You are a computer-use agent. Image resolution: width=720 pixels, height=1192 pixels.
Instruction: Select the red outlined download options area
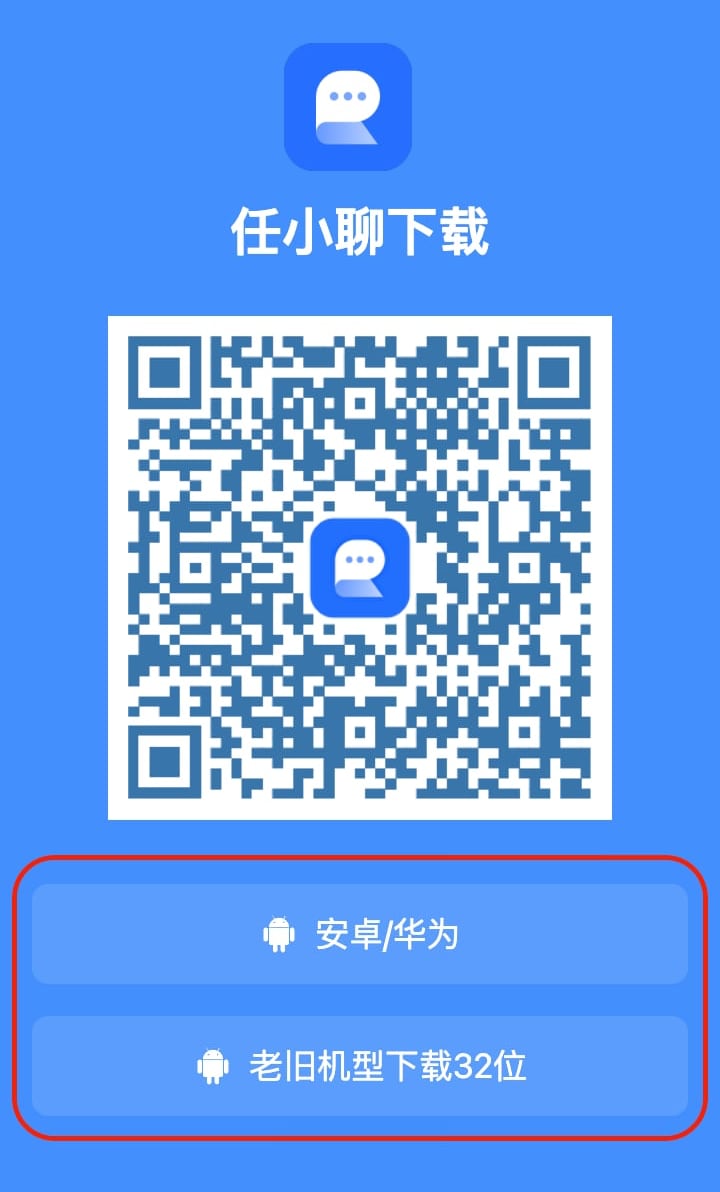coord(360,1000)
